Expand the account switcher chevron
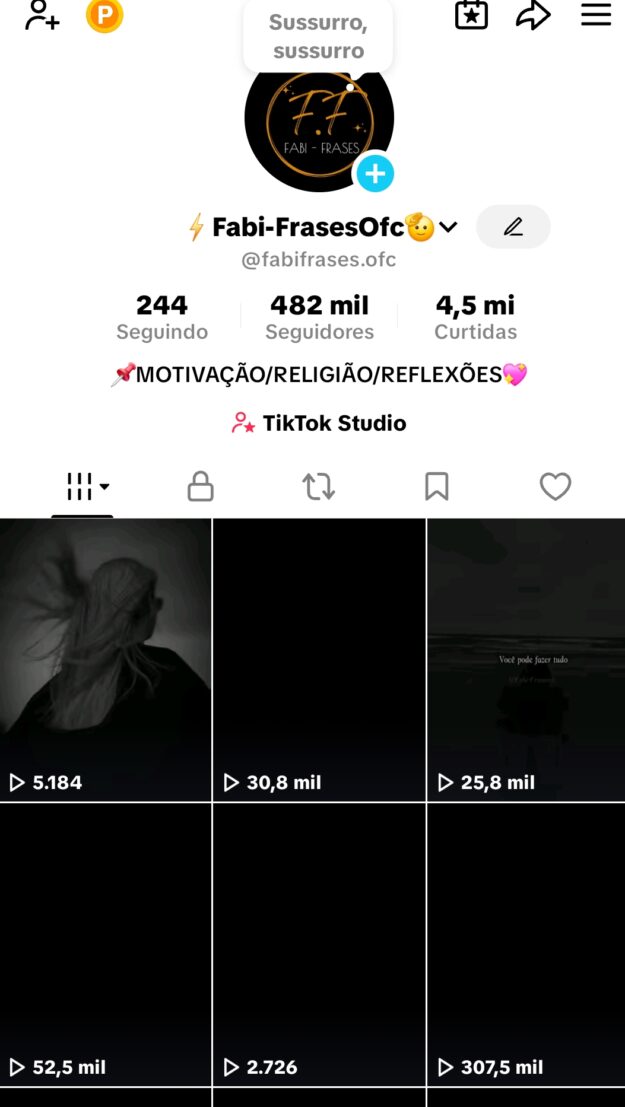This screenshot has width=625, height=1107. [449, 227]
